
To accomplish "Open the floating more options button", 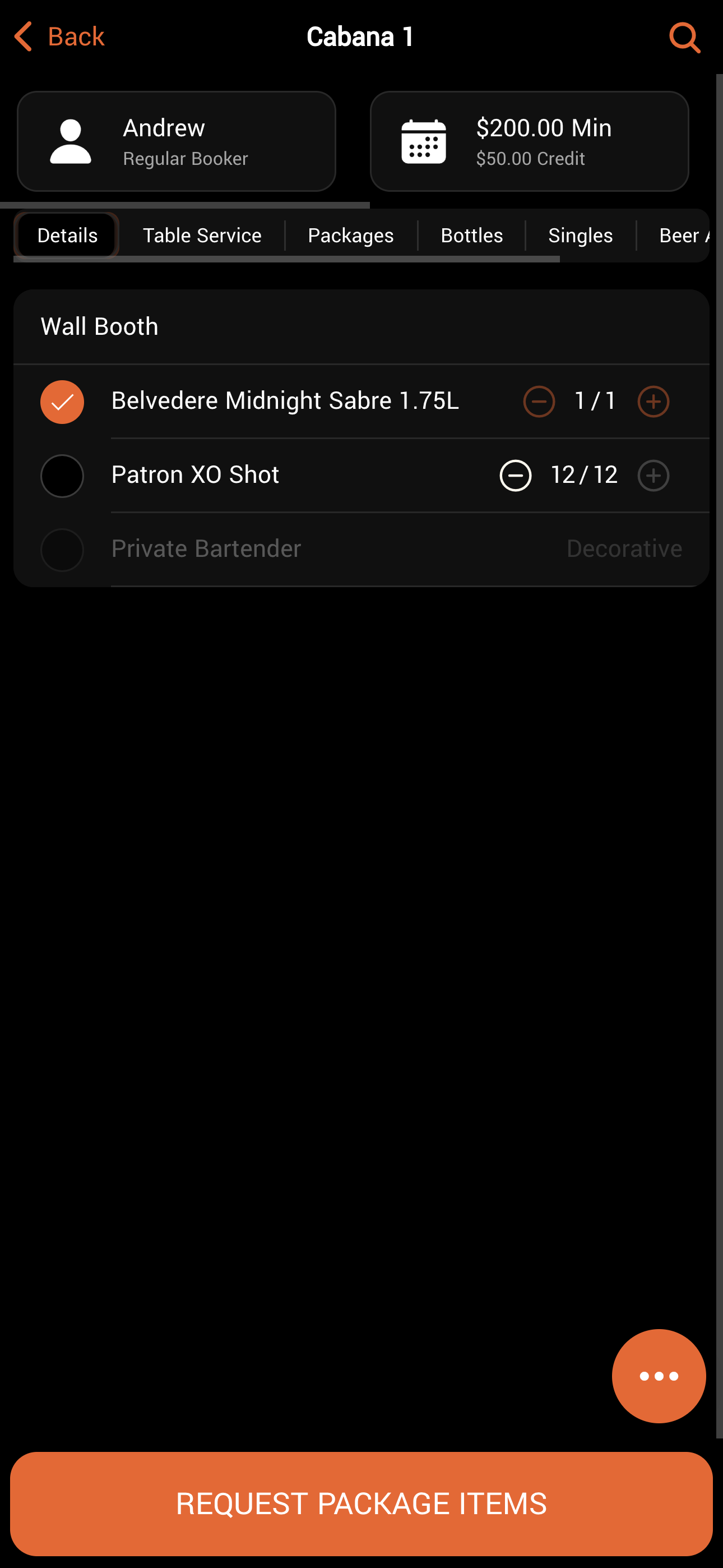I will point(659,1376).
